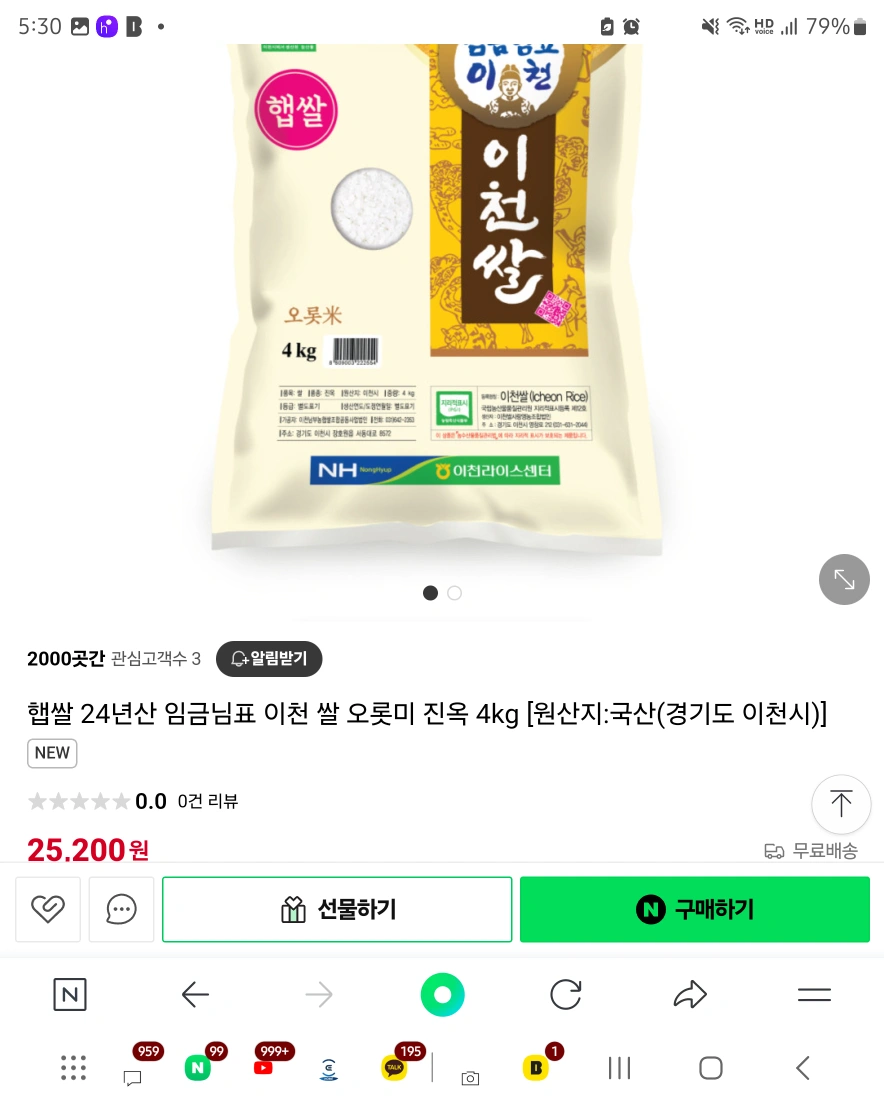Open the browser hamburger menu
This screenshot has height=1104, width=884.
coord(814,994)
